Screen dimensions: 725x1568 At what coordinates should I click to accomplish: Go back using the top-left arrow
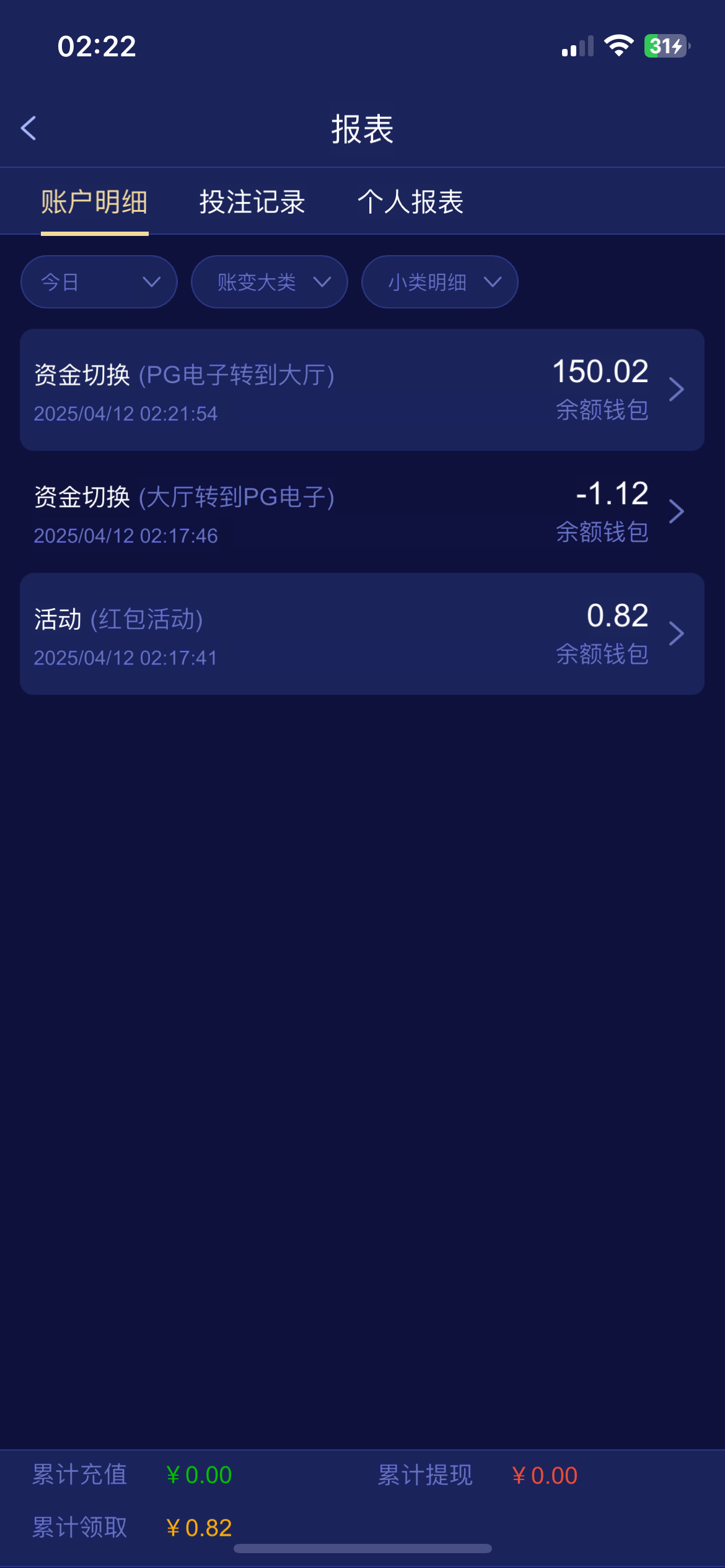coord(29,128)
